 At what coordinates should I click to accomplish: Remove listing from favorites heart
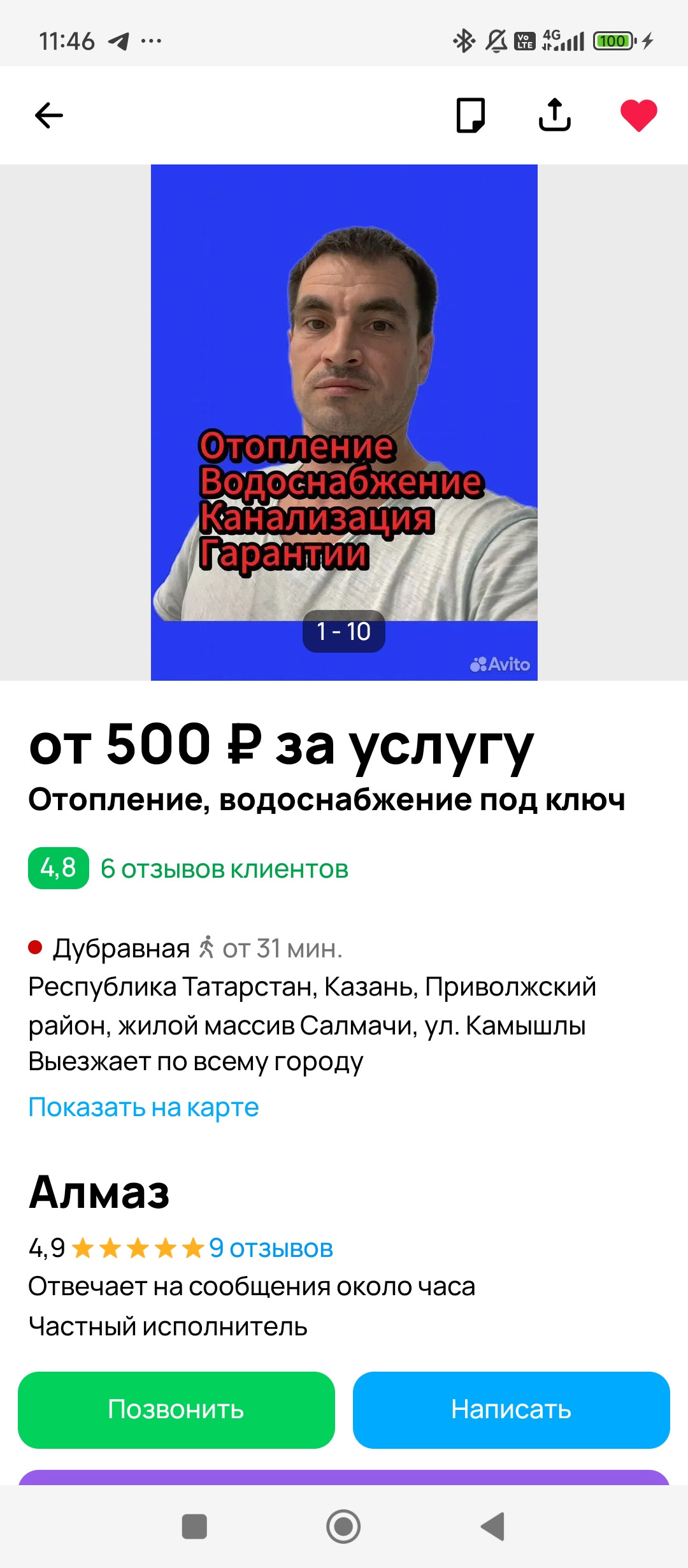pos(638,115)
